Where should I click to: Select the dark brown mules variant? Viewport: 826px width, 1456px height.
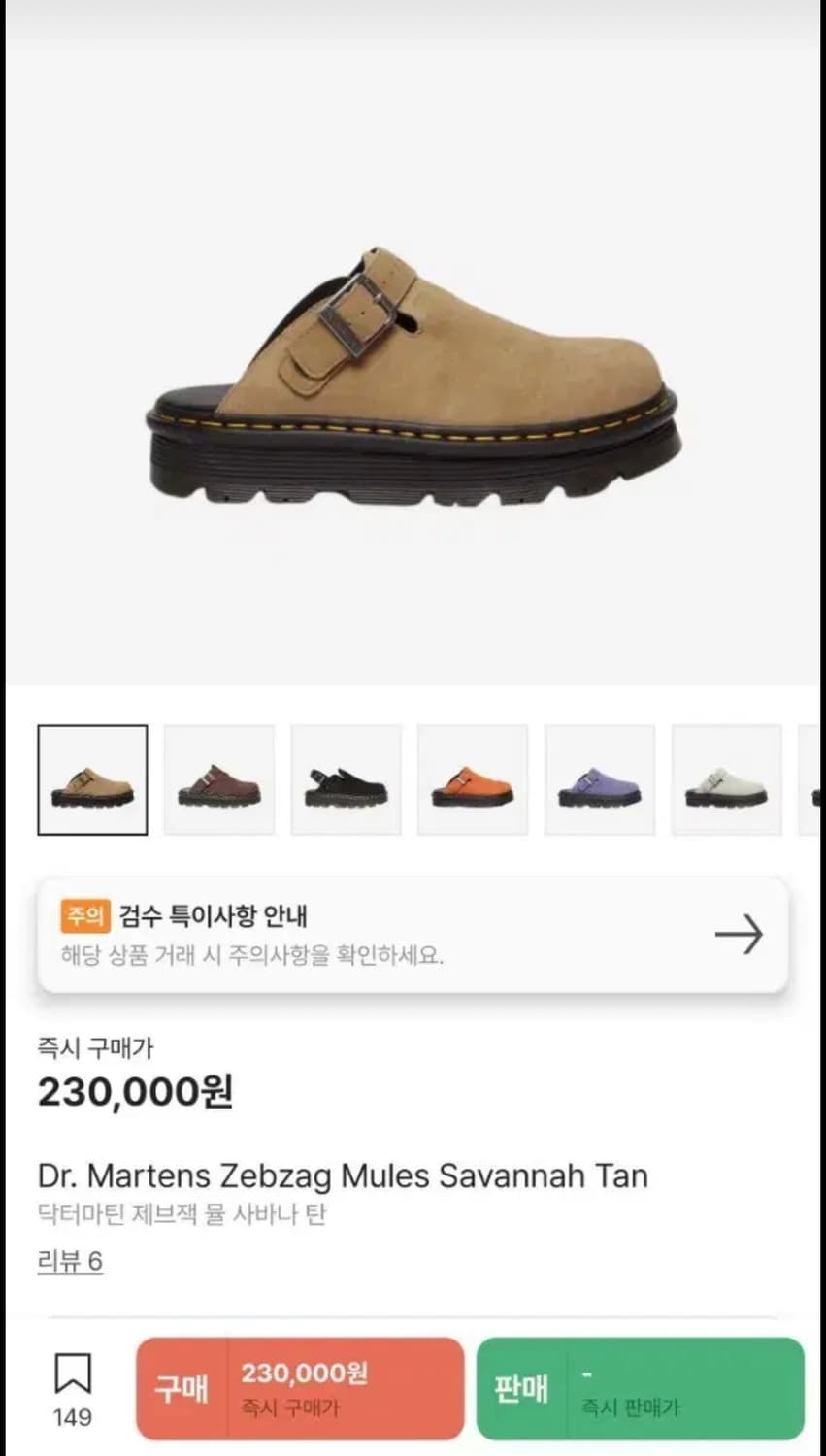[218, 779]
